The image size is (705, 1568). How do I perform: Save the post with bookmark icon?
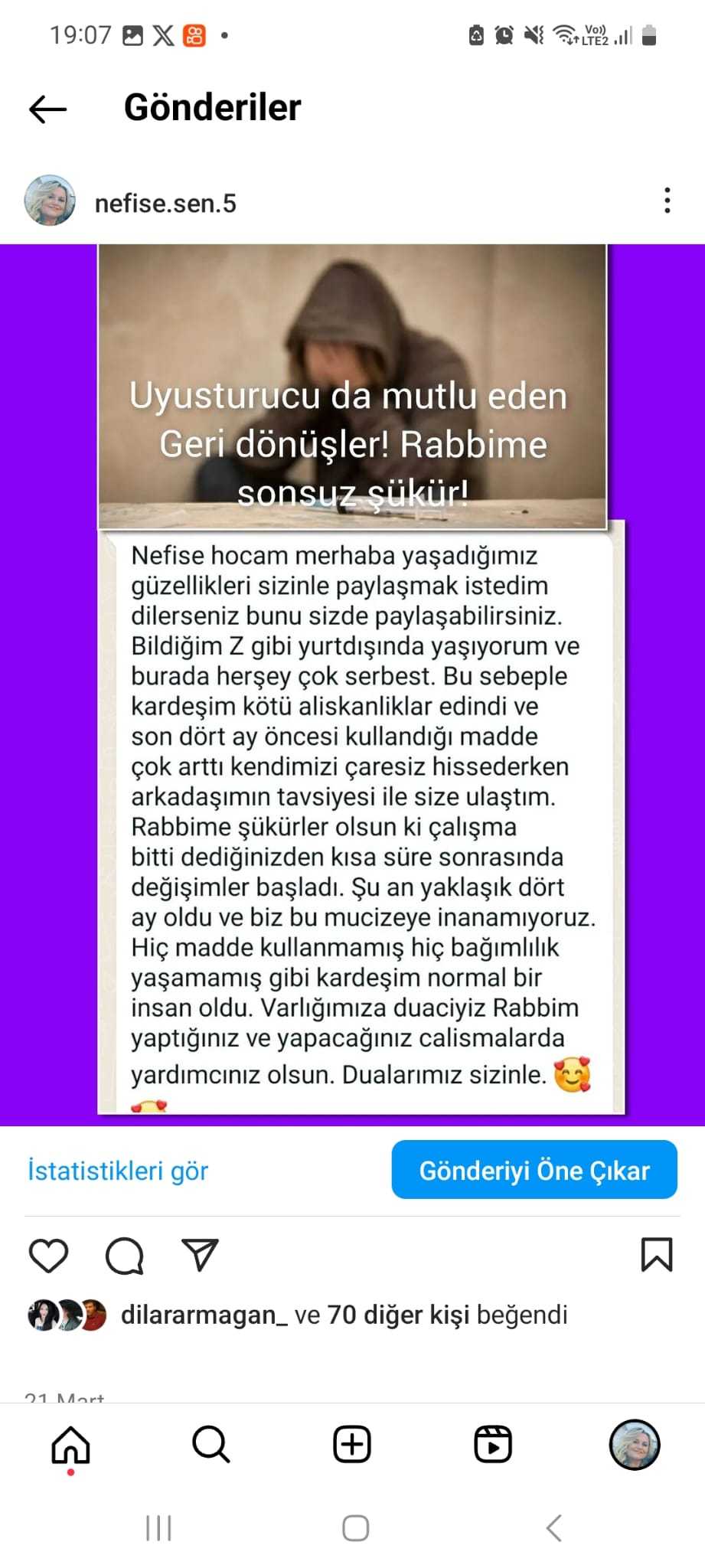(x=656, y=1255)
